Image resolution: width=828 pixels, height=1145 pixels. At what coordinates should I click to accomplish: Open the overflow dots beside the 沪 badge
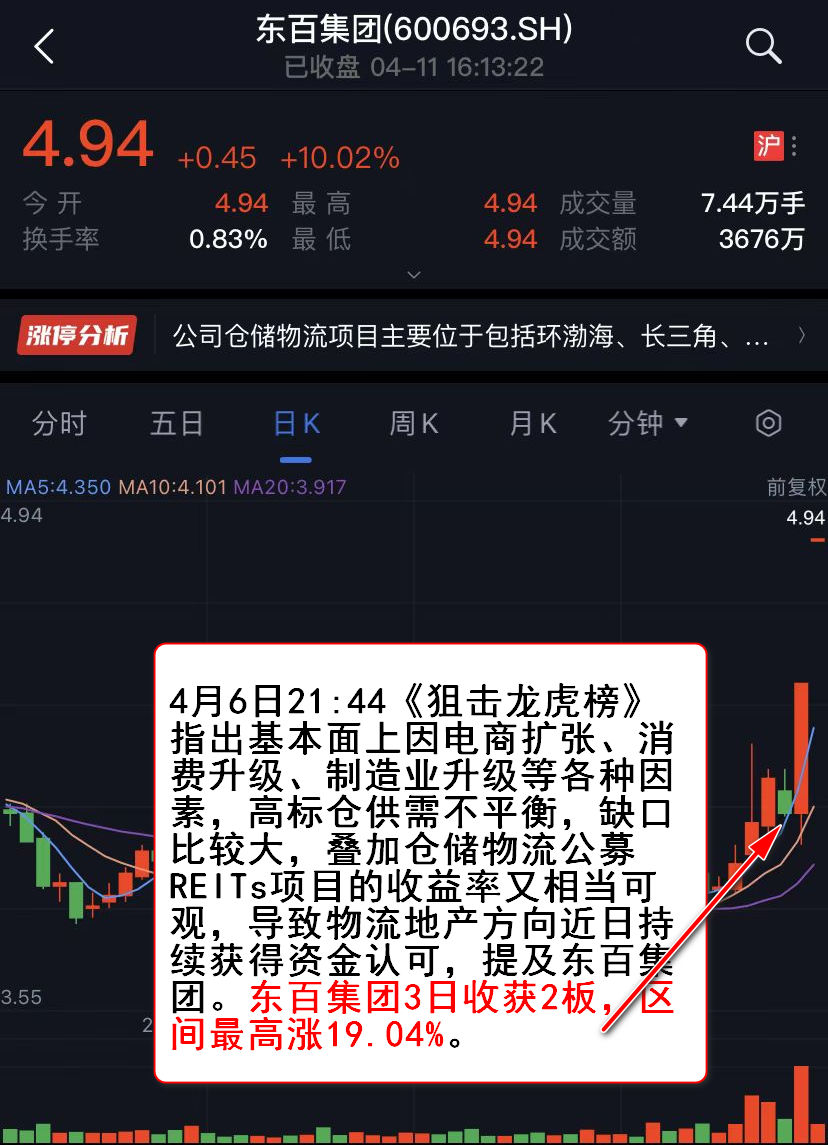click(x=794, y=146)
